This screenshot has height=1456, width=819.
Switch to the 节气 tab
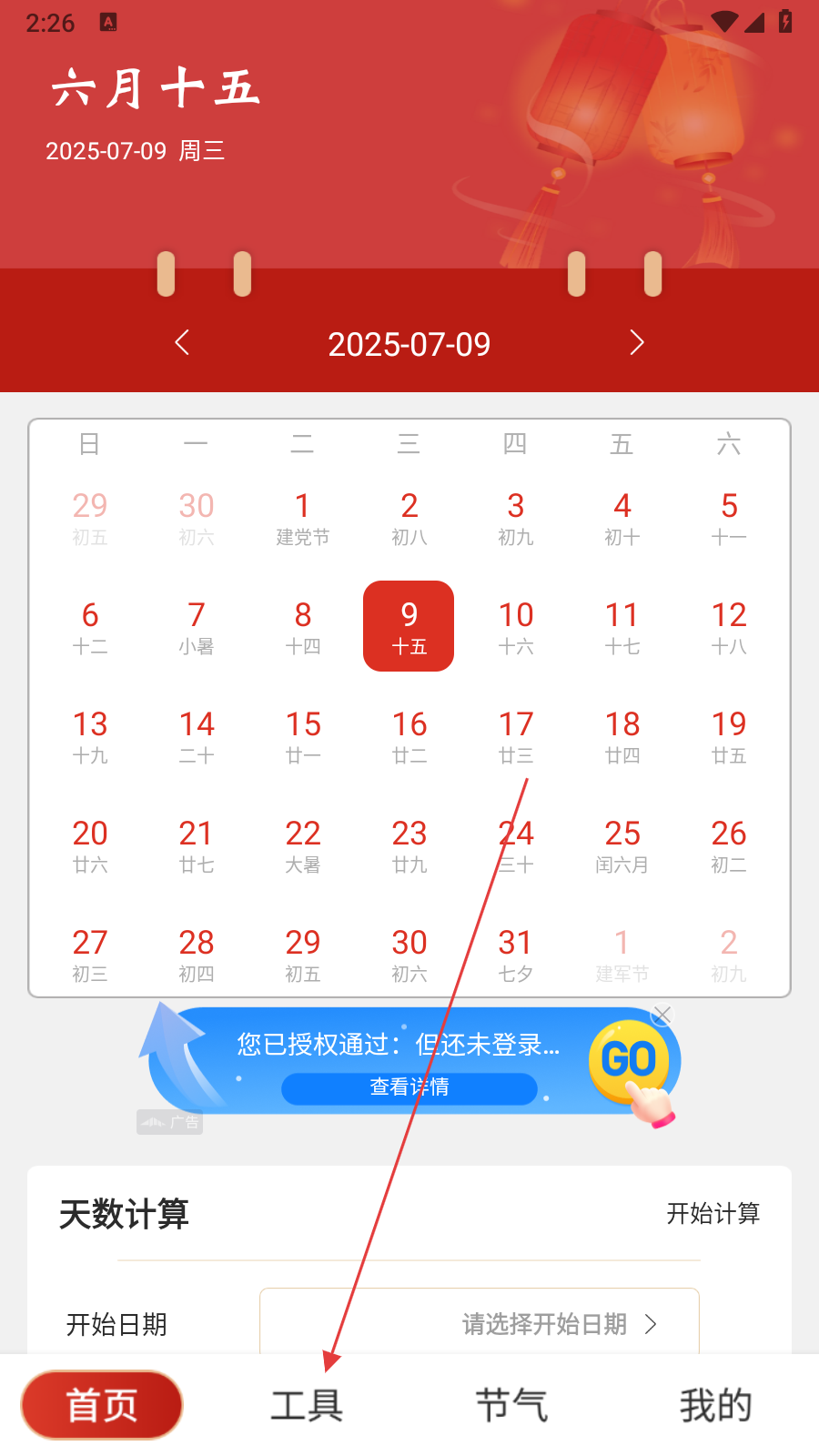click(x=511, y=1405)
